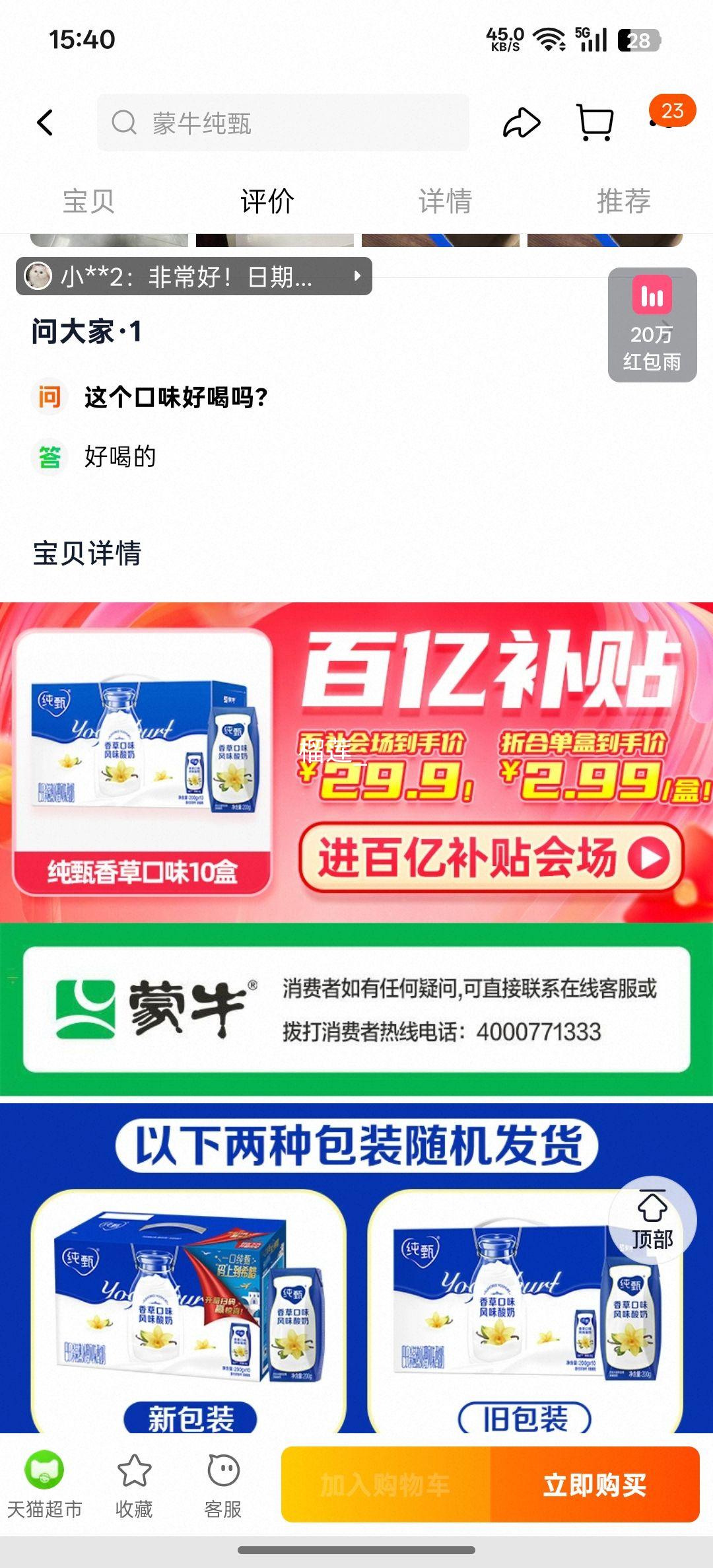Image resolution: width=713 pixels, height=1568 pixels.
Task: Click the magnifier icon in the search bar
Action: pos(123,122)
